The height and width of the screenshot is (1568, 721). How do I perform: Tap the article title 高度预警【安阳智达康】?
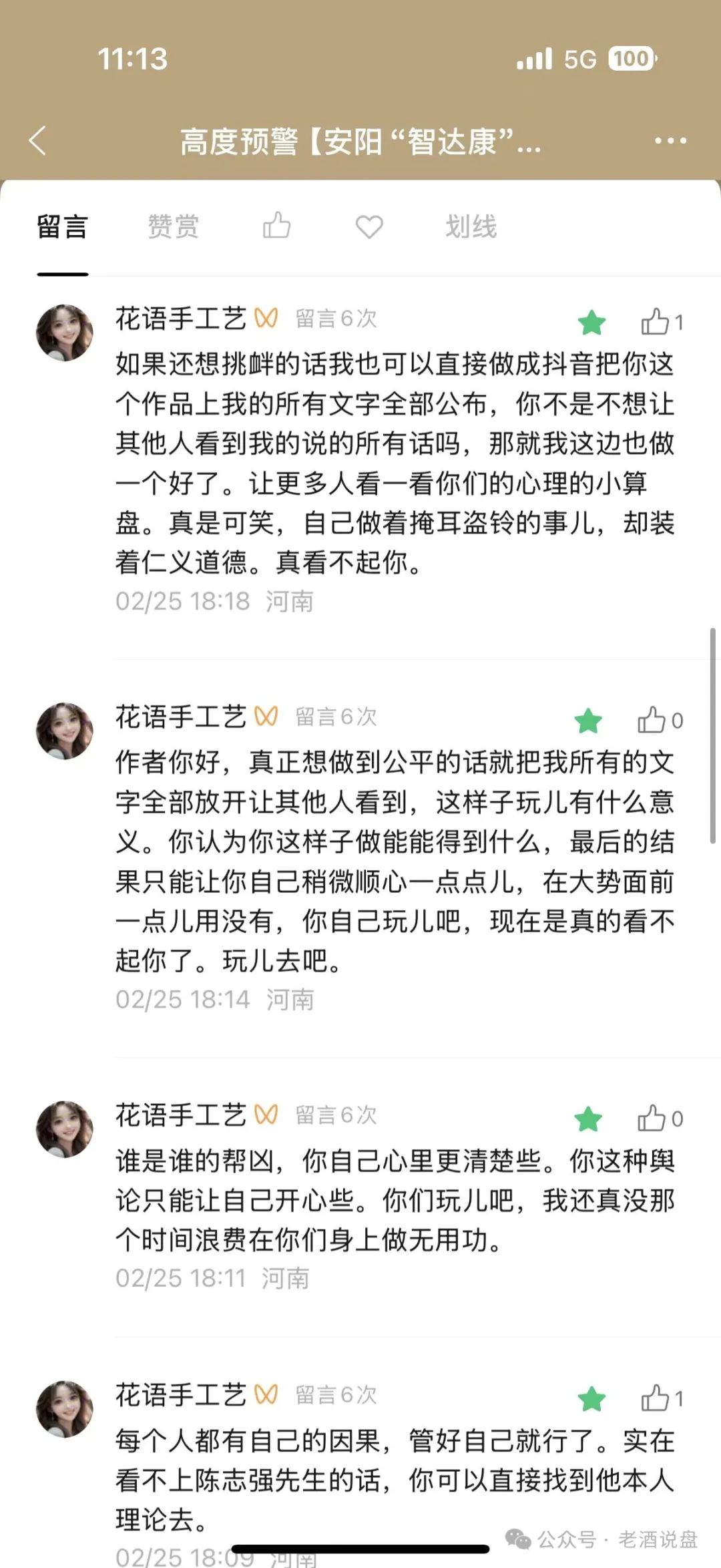click(360, 142)
